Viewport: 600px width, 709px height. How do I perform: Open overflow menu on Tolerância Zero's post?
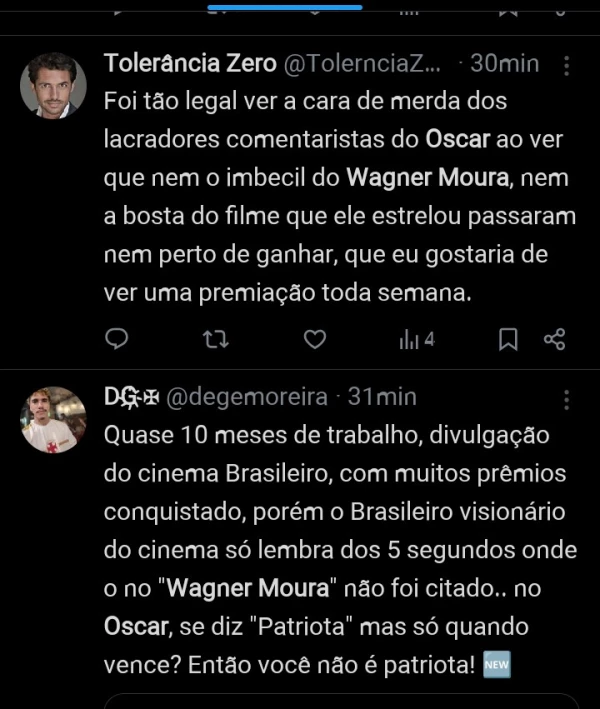pyautogui.click(x=567, y=65)
